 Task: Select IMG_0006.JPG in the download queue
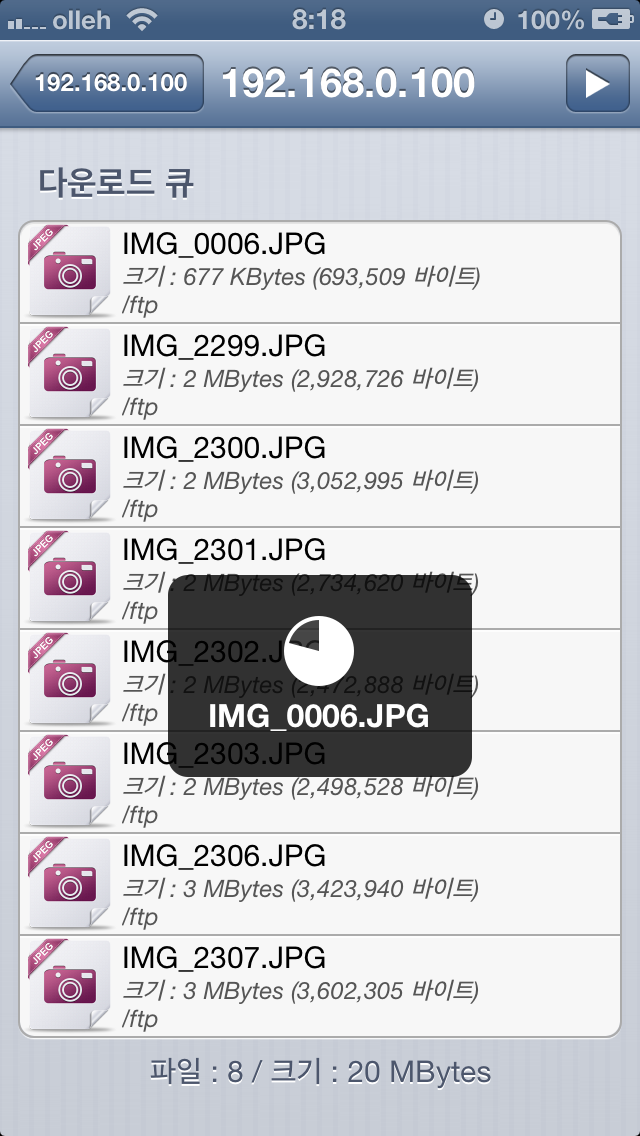click(x=320, y=272)
